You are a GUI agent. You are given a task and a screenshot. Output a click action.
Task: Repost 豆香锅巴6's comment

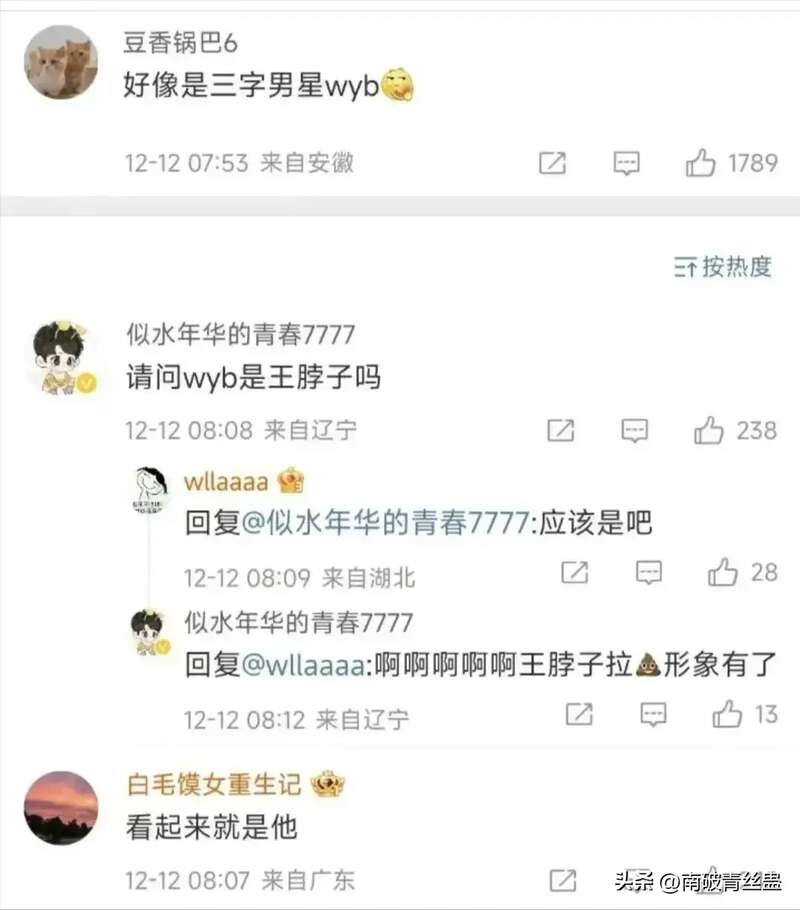[x=552, y=163]
